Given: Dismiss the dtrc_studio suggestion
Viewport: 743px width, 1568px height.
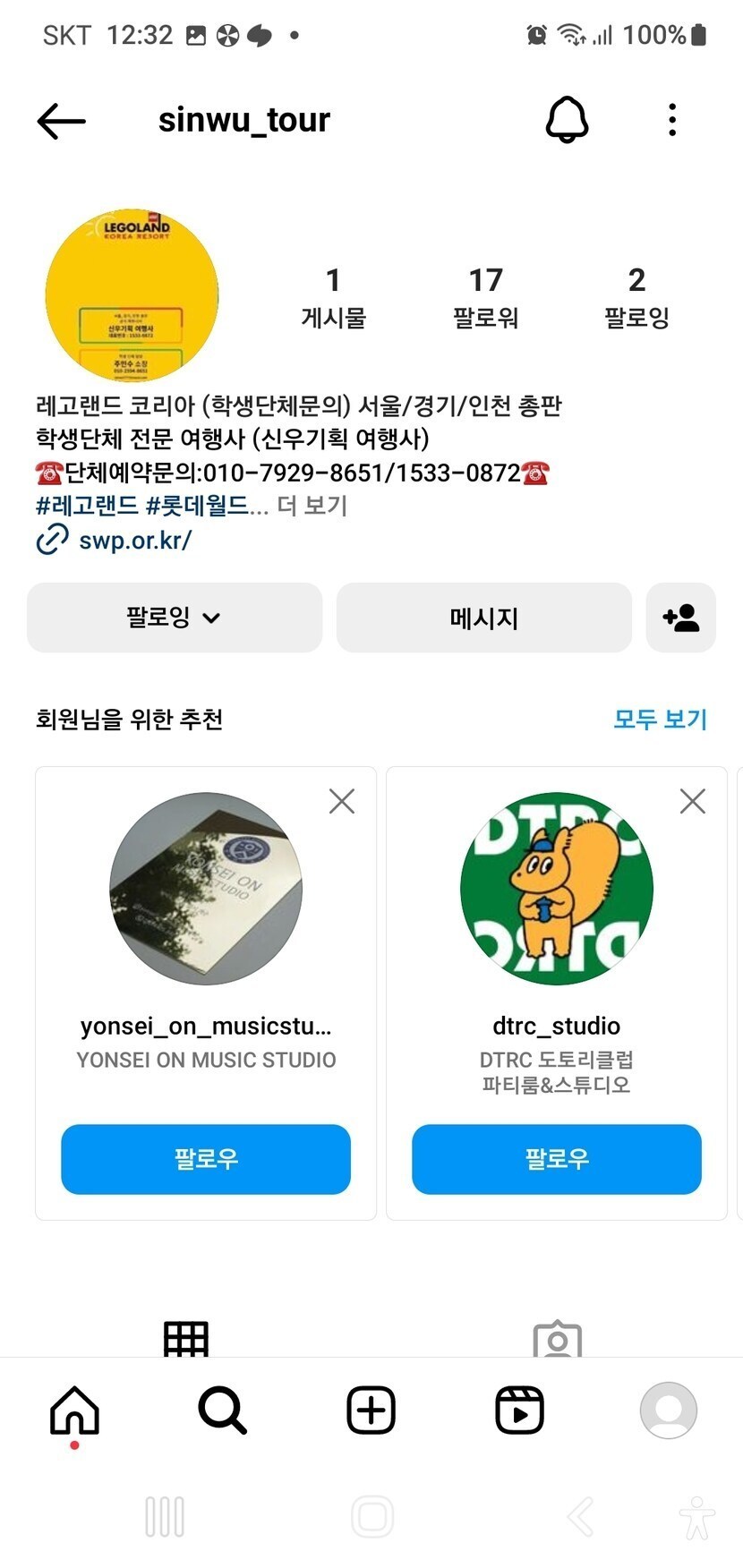Looking at the screenshot, I should click(693, 801).
